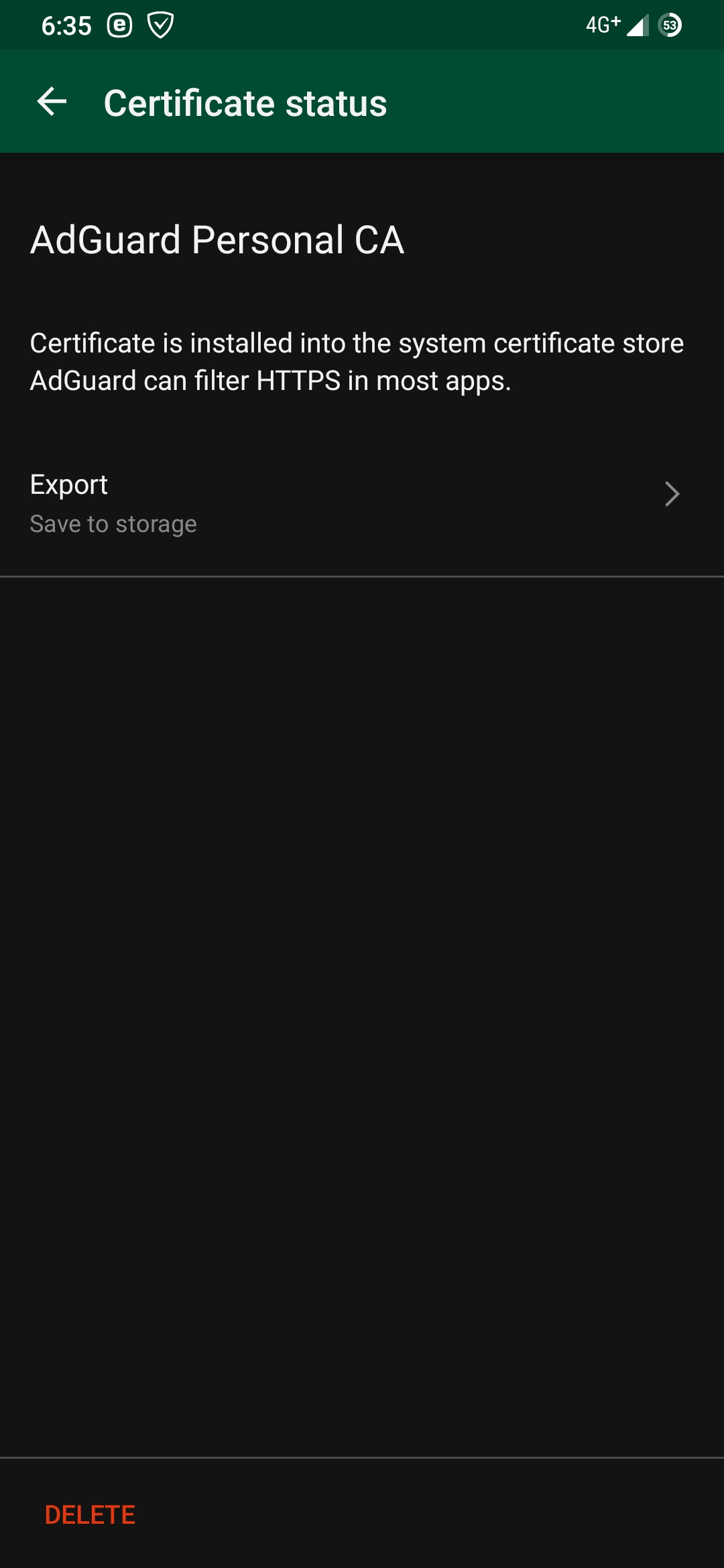This screenshot has width=724, height=1568.
Task: Tap the ESET notification icon in status bar
Action: [118, 24]
